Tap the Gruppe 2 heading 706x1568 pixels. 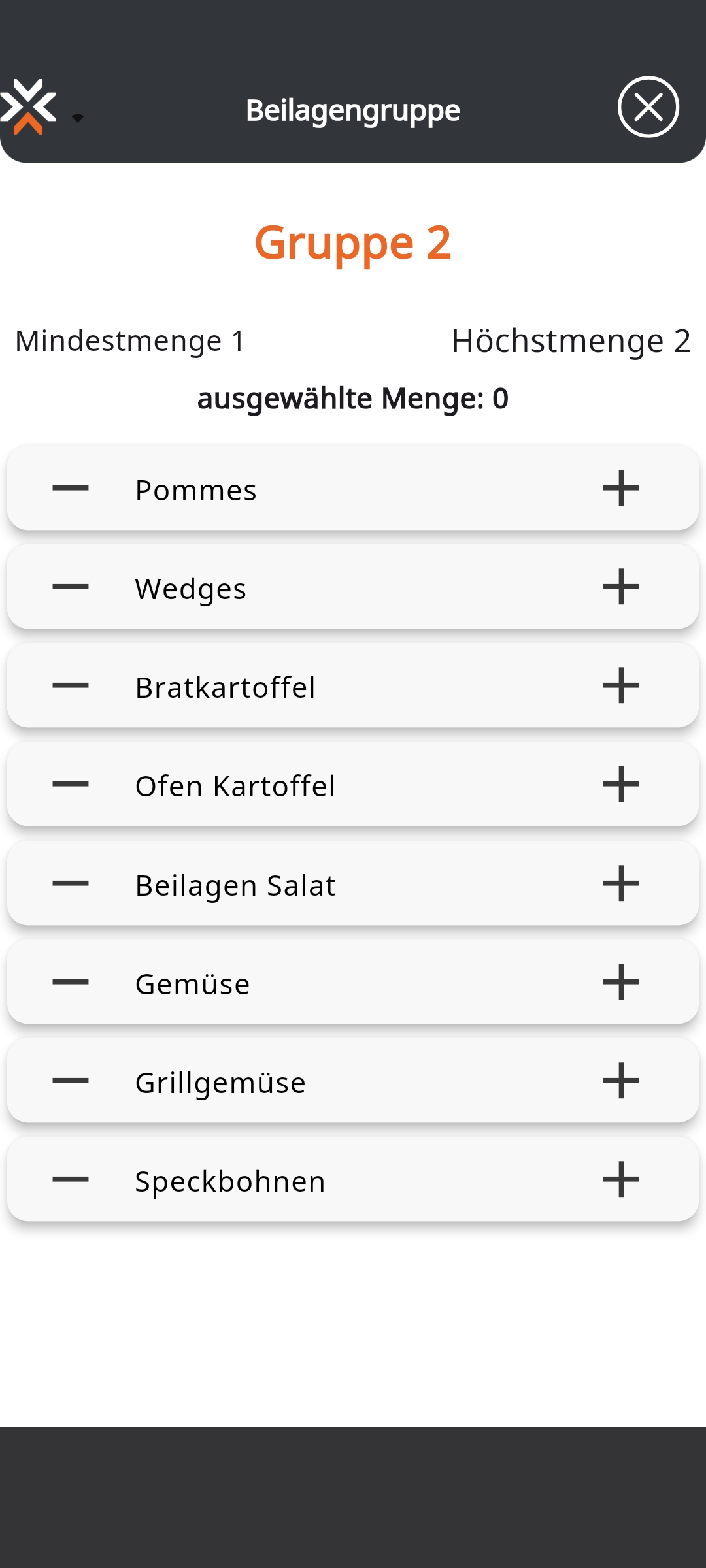[x=353, y=243]
